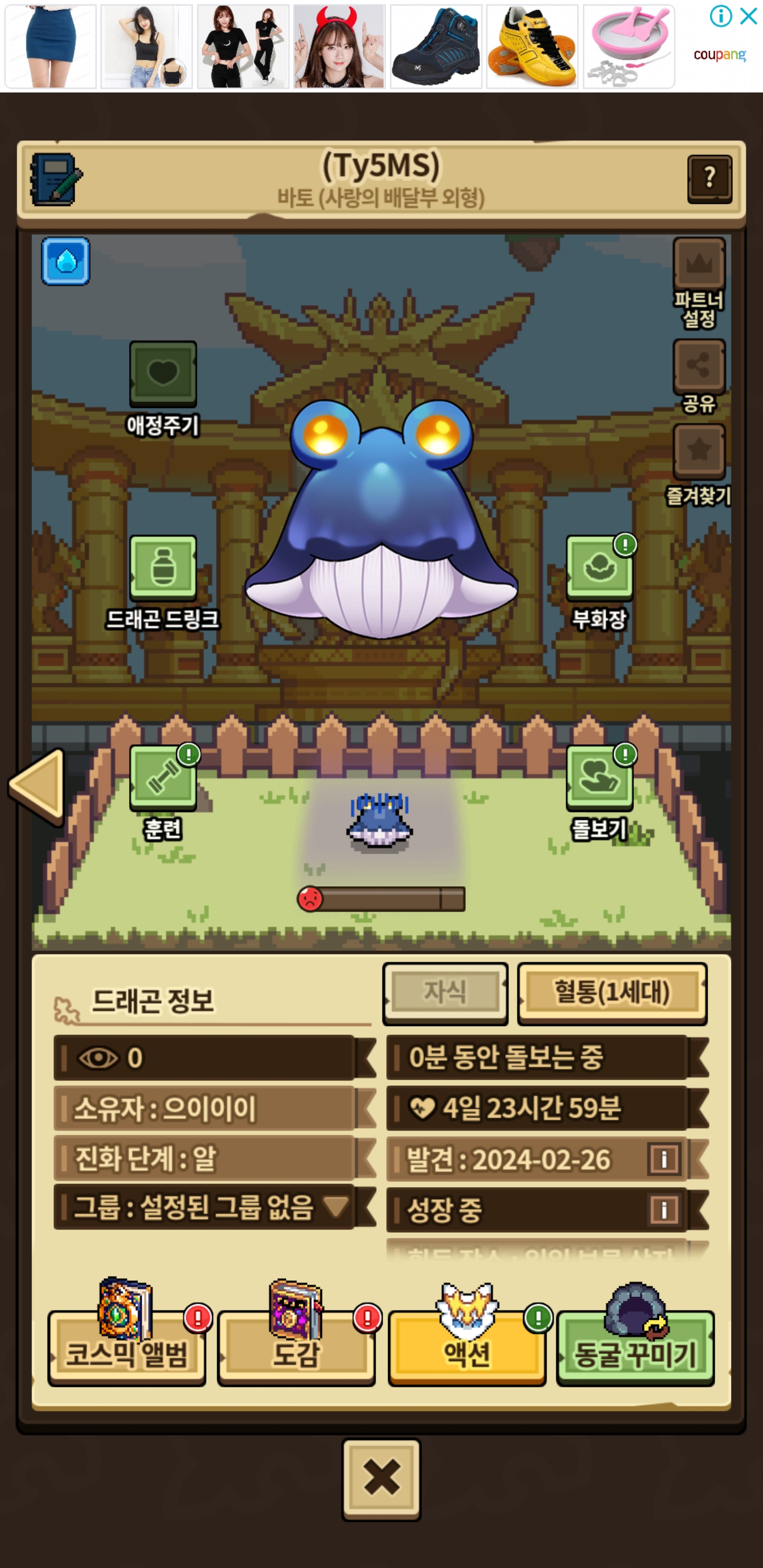Open 드래곤 드링크 menu
763x1568 pixels.
coord(163,568)
